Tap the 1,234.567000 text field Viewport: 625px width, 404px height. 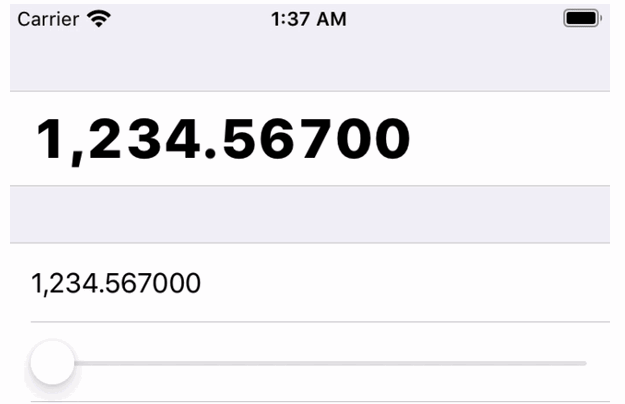click(x=117, y=284)
